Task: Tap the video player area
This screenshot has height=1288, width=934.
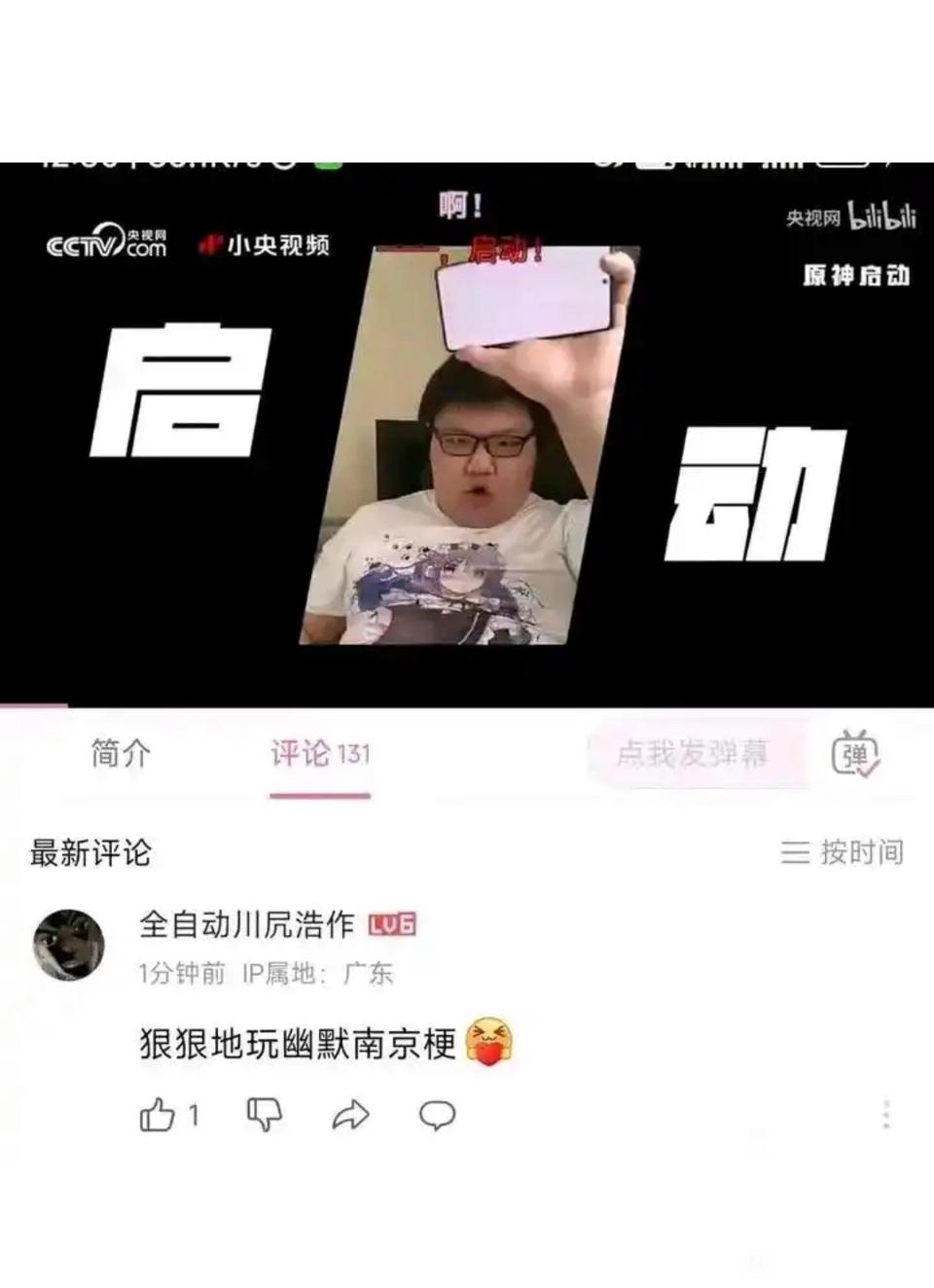Action: pyautogui.click(x=467, y=438)
